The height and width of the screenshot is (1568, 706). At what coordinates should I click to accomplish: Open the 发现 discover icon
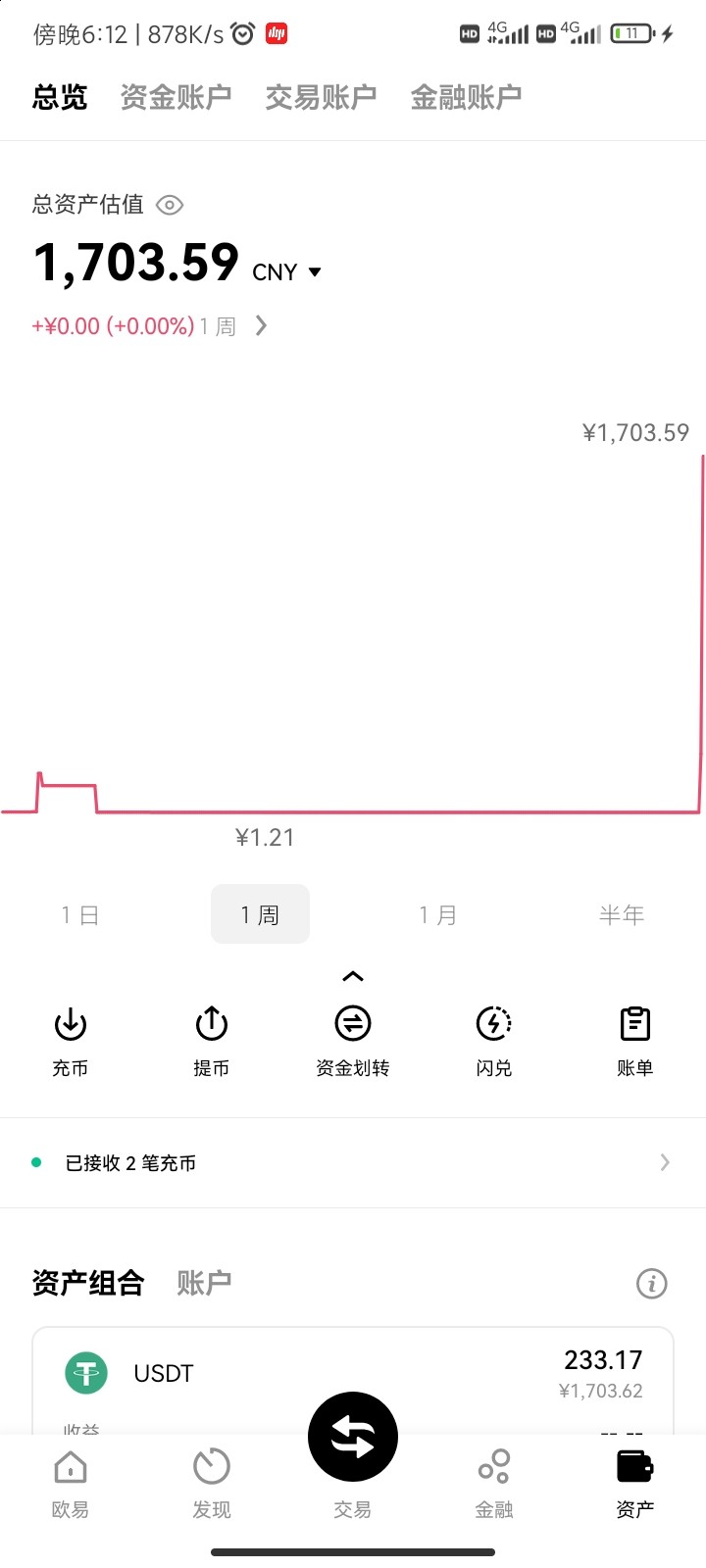coord(211,1480)
